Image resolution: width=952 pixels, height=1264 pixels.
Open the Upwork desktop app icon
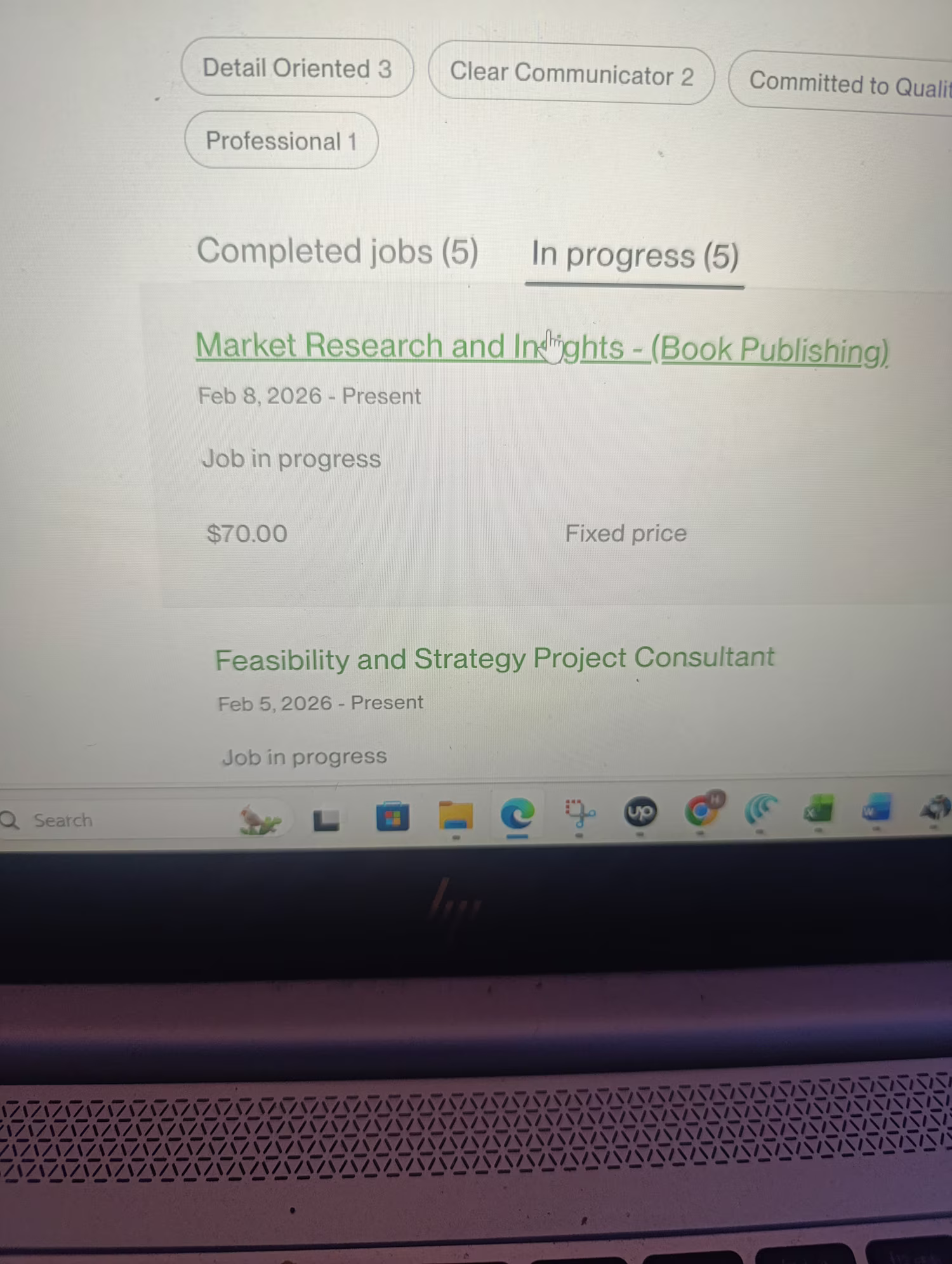[x=640, y=812]
